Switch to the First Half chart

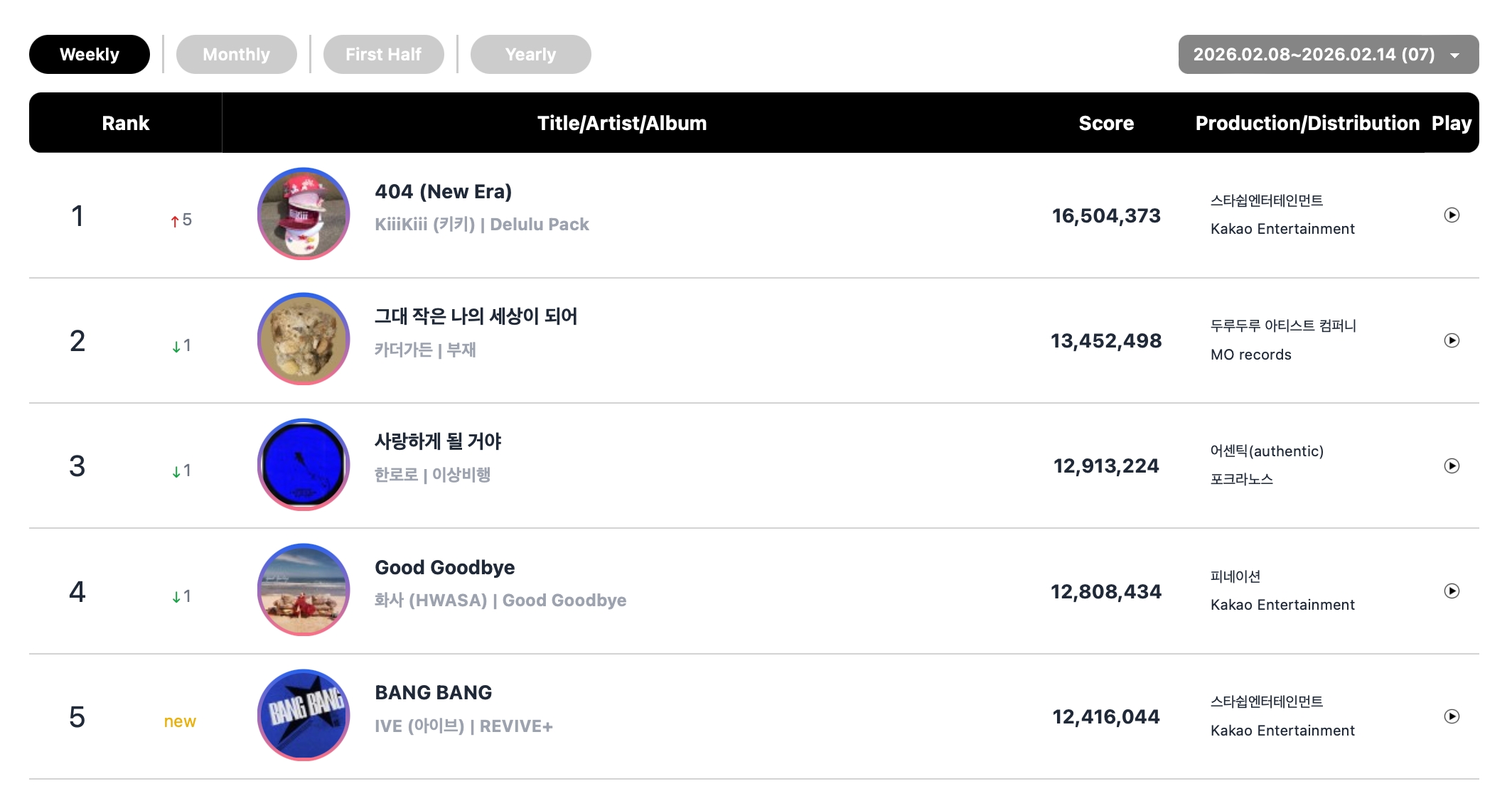pyautogui.click(x=383, y=55)
